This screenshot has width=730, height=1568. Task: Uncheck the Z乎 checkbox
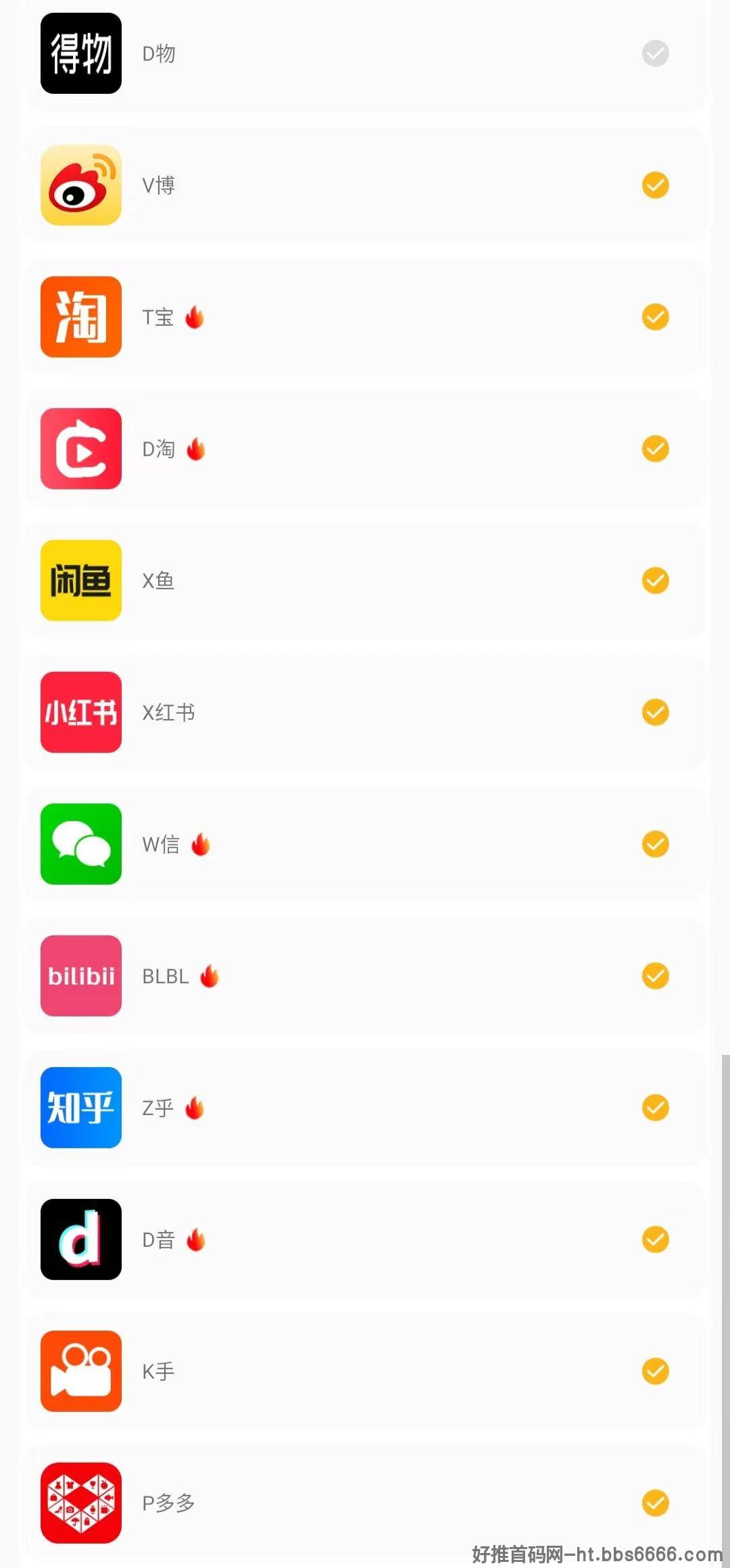pyautogui.click(x=655, y=1108)
